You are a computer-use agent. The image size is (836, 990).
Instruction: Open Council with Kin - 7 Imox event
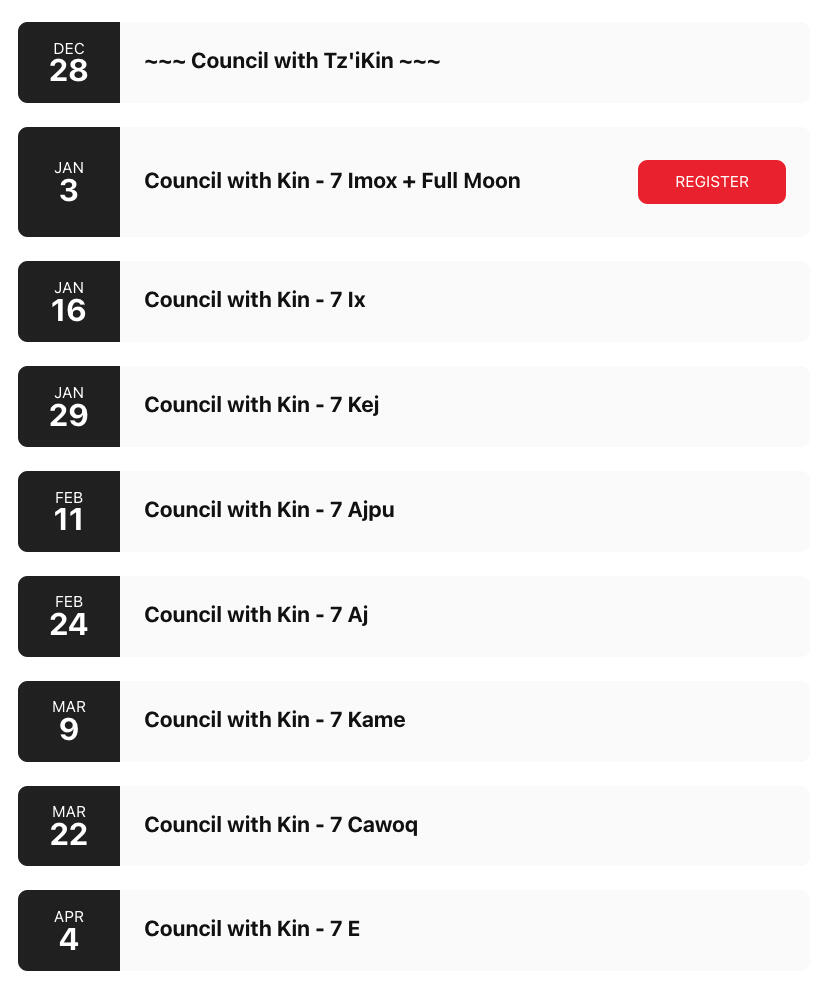(332, 181)
